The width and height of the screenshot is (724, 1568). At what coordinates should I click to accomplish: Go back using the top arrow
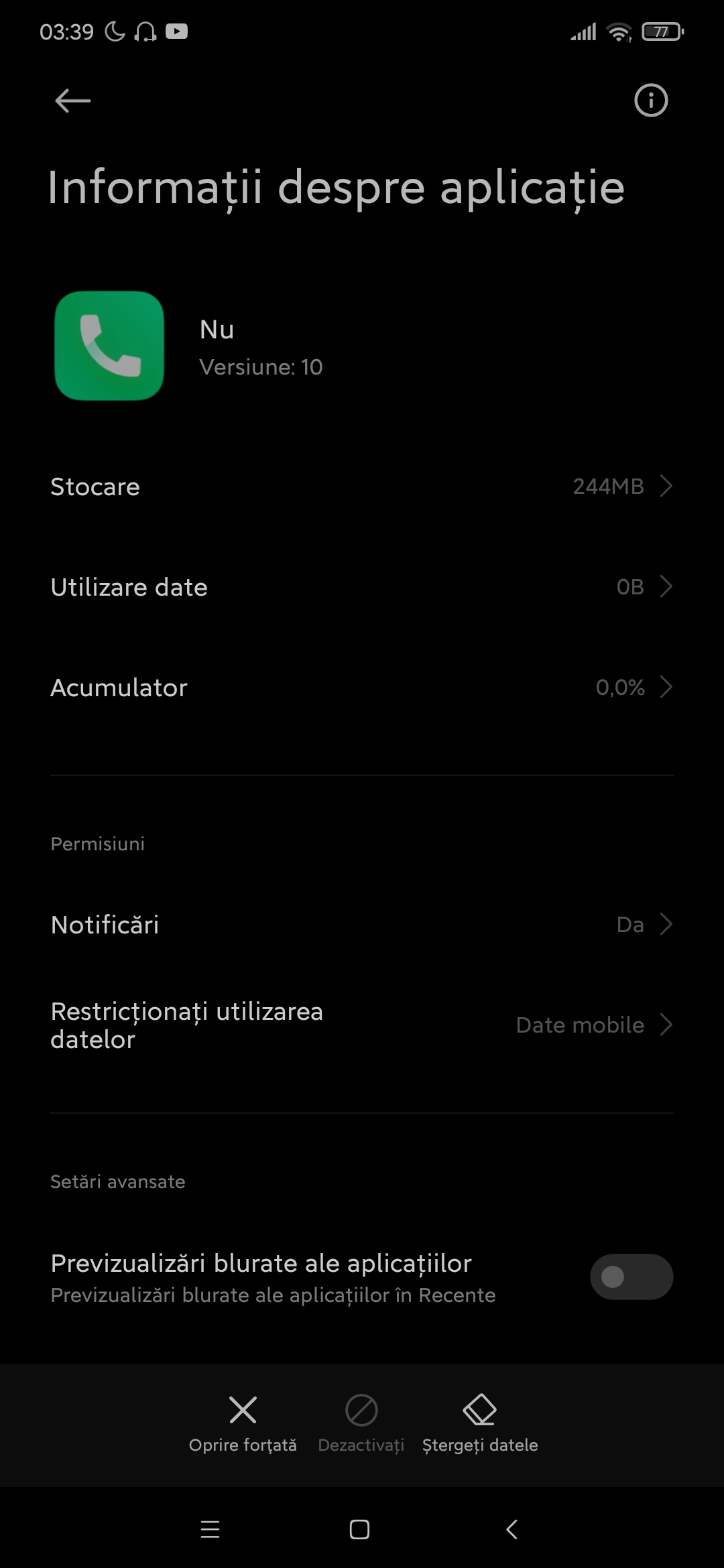pos(72,101)
